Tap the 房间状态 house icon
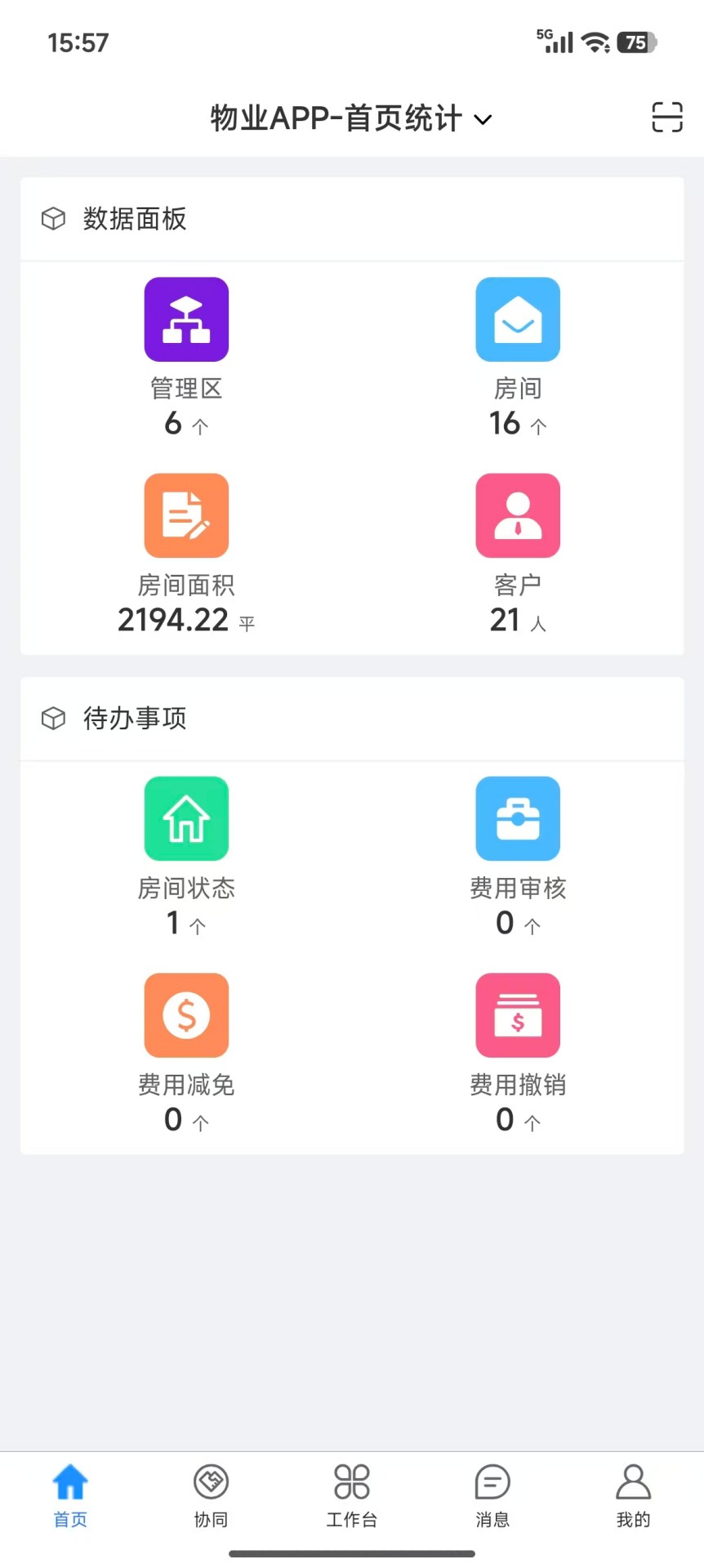This screenshot has height=1568, width=704. [186, 819]
